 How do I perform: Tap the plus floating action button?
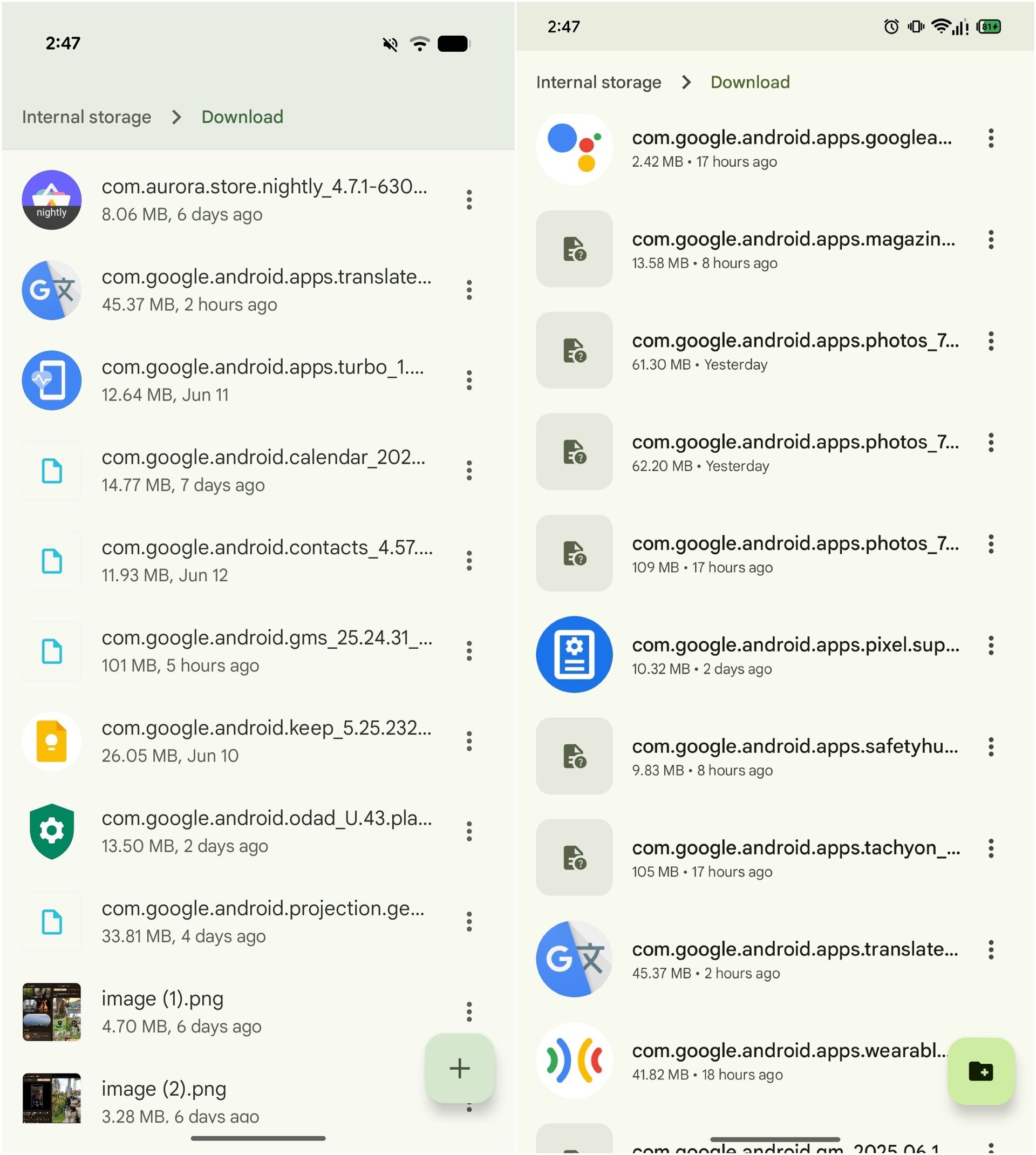coord(459,1069)
